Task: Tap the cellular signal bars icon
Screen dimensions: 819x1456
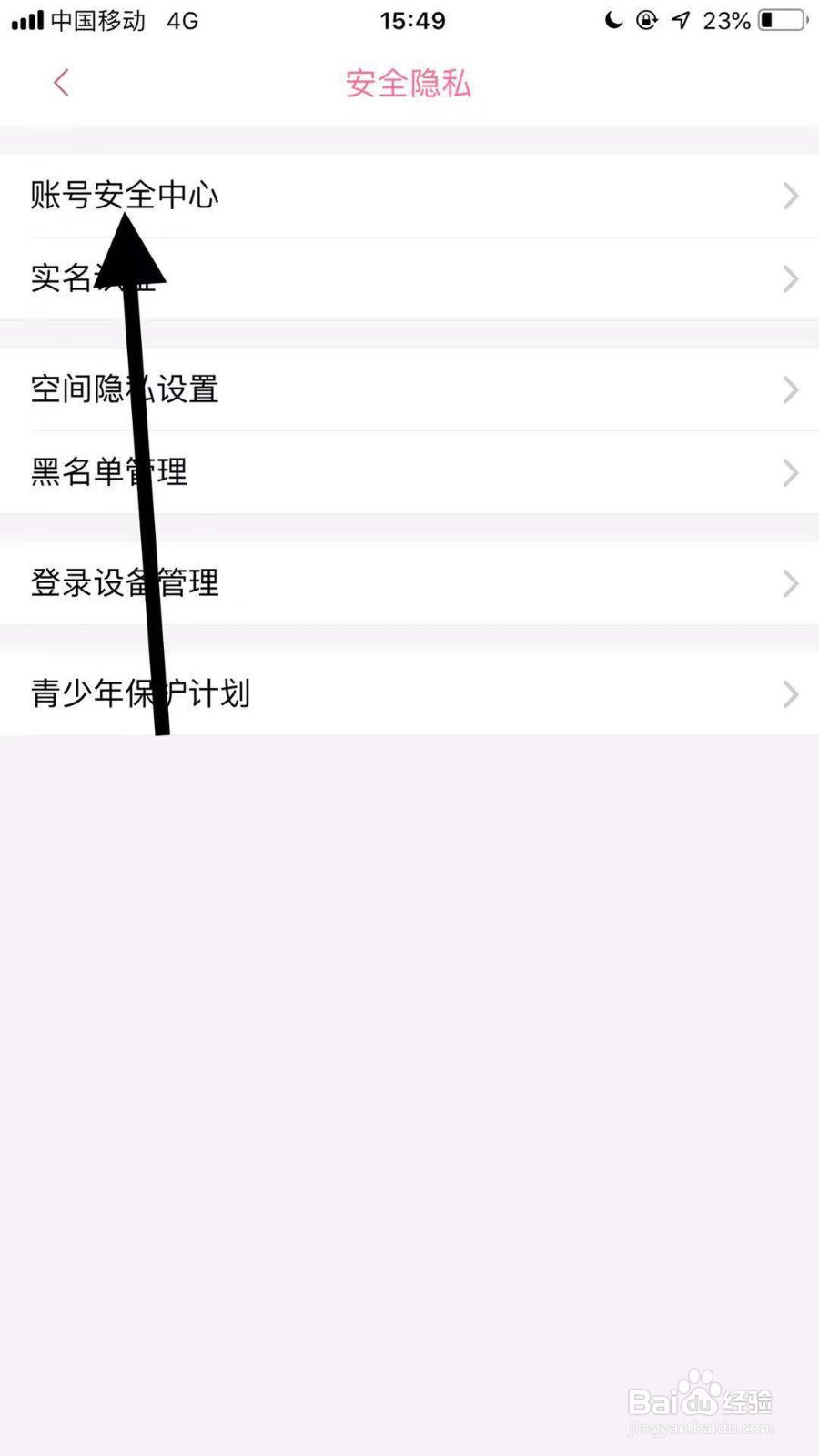Action: (x=29, y=20)
